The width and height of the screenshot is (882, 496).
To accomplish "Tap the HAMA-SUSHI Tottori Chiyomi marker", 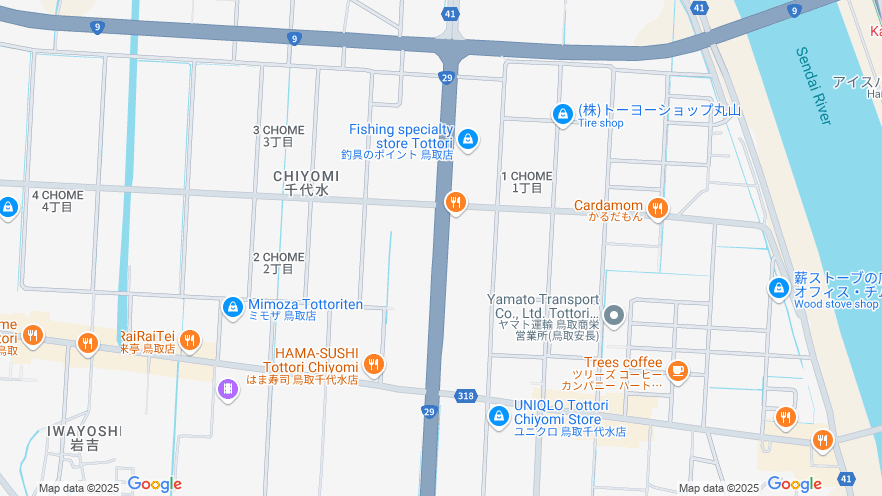I will (x=374, y=364).
